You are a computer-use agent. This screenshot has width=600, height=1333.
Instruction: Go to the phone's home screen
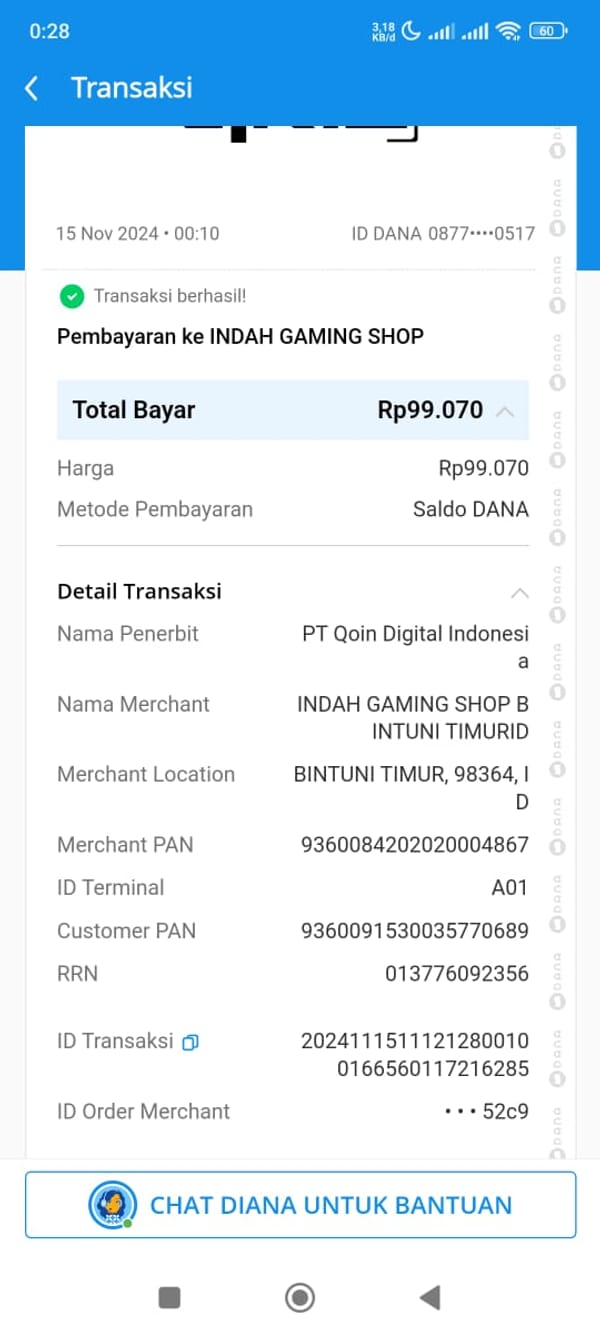pos(300,1297)
